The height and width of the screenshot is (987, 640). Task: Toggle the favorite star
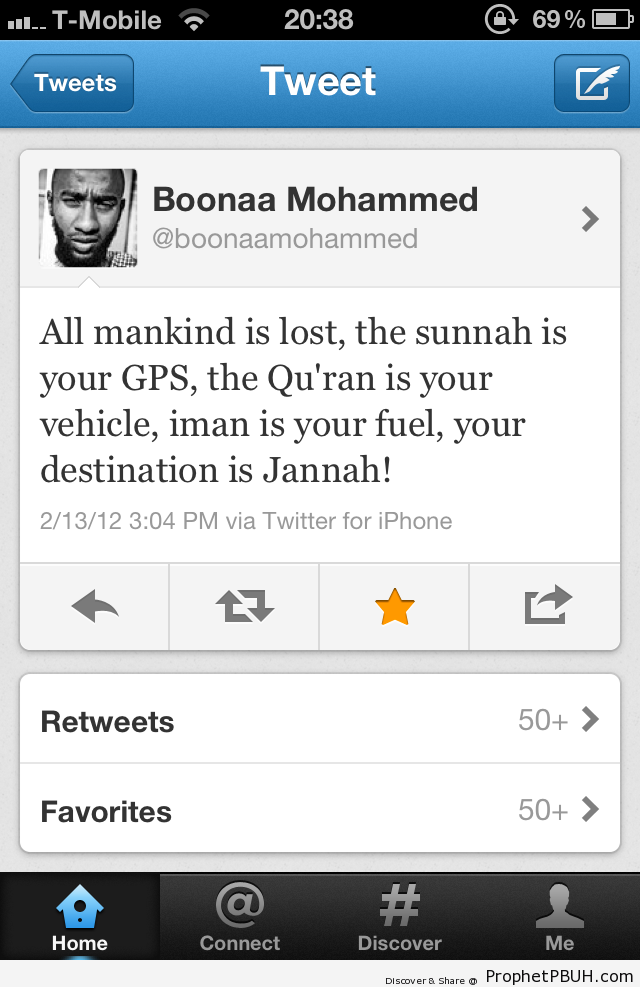(394, 606)
